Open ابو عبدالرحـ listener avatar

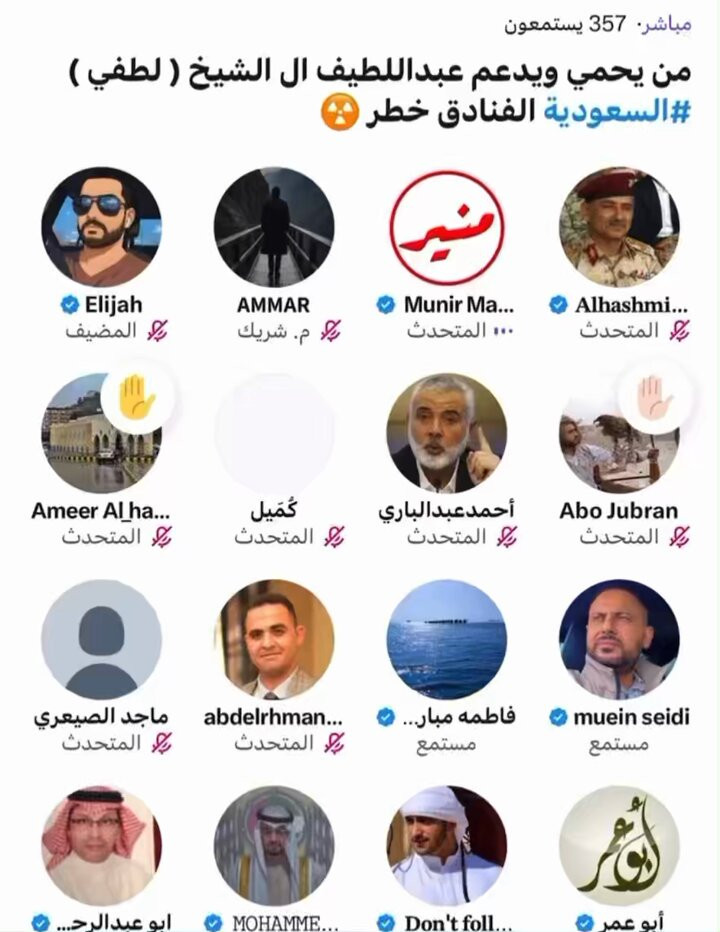point(102,846)
